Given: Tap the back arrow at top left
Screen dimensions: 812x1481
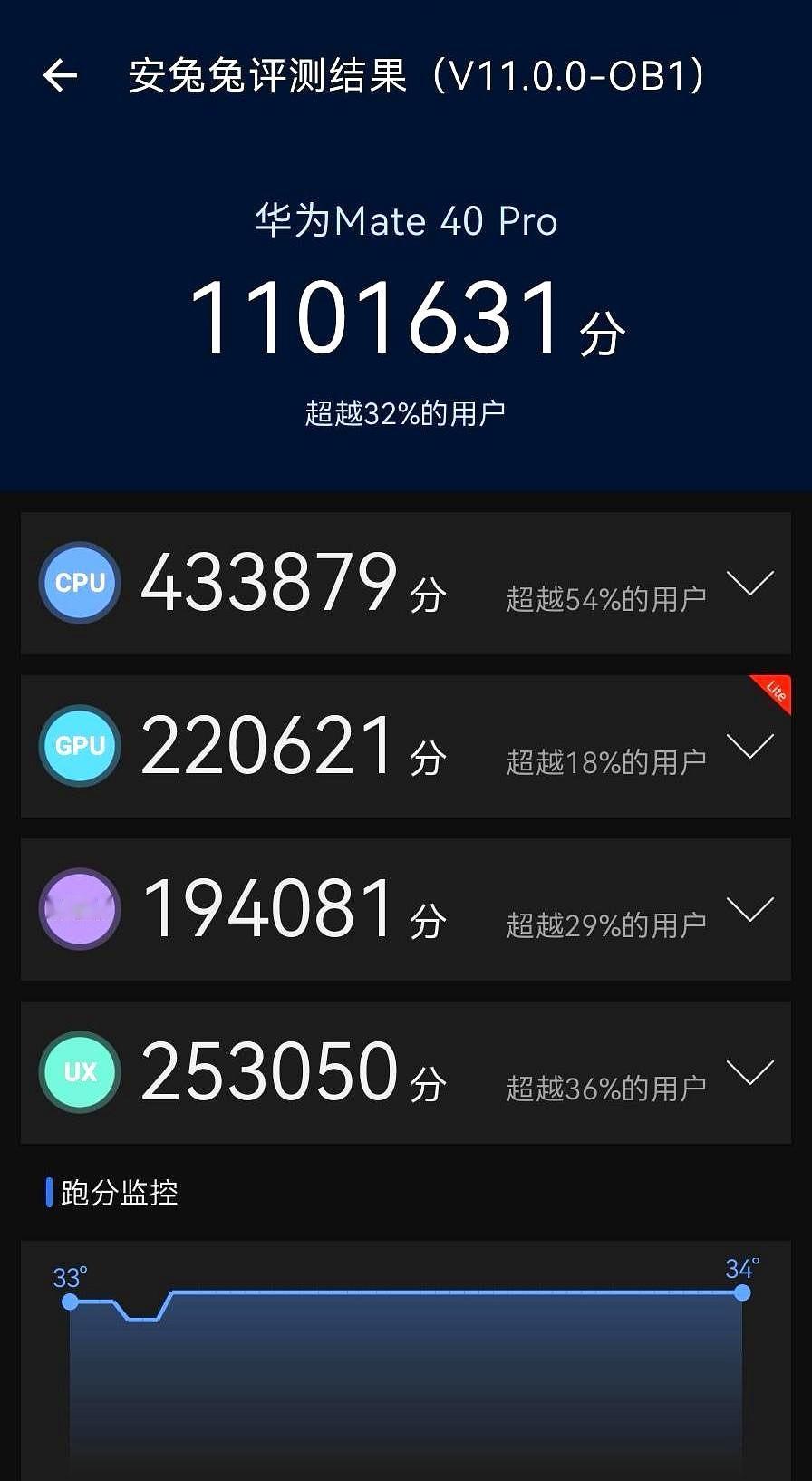Looking at the screenshot, I should pyautogui.click(x=60, y=76).
